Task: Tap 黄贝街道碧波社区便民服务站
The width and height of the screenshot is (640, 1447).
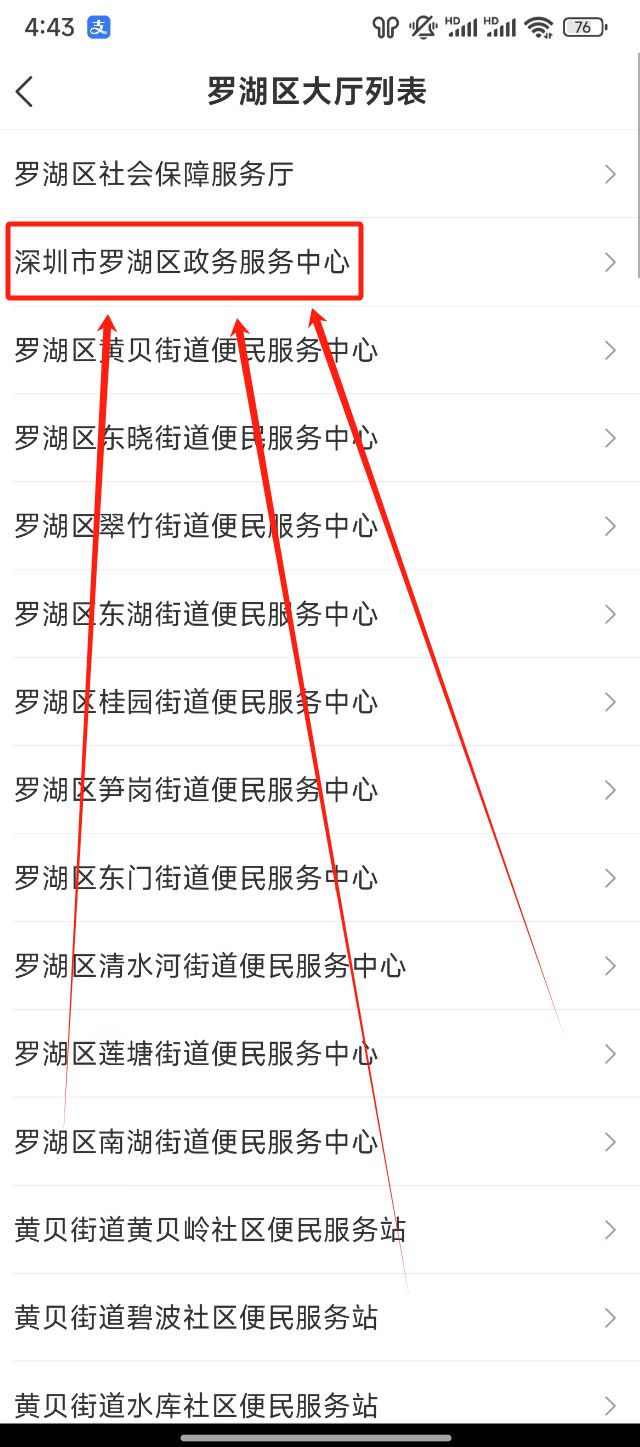Action: point(320,1318)
